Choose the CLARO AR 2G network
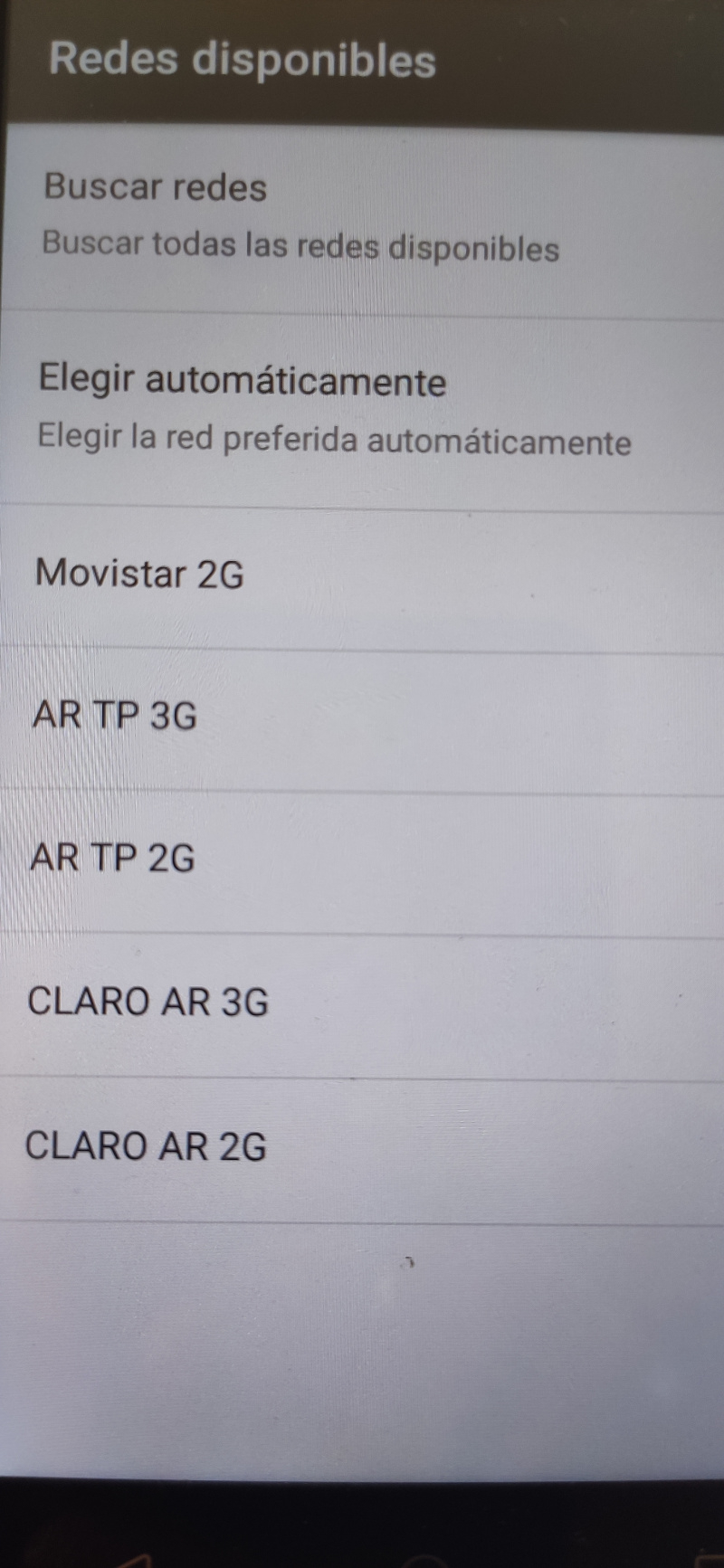 click(x=146, y=1145)
